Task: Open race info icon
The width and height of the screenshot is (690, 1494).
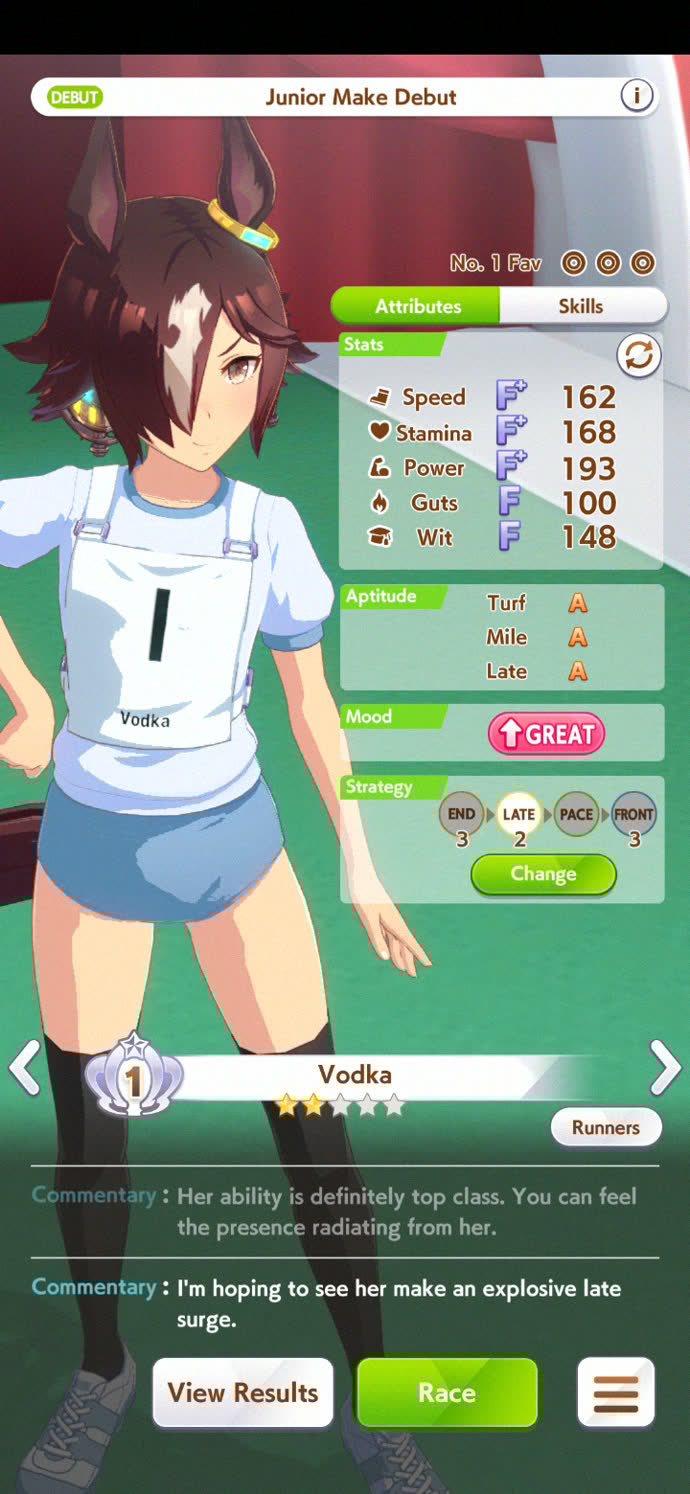Action: (637, 97)
